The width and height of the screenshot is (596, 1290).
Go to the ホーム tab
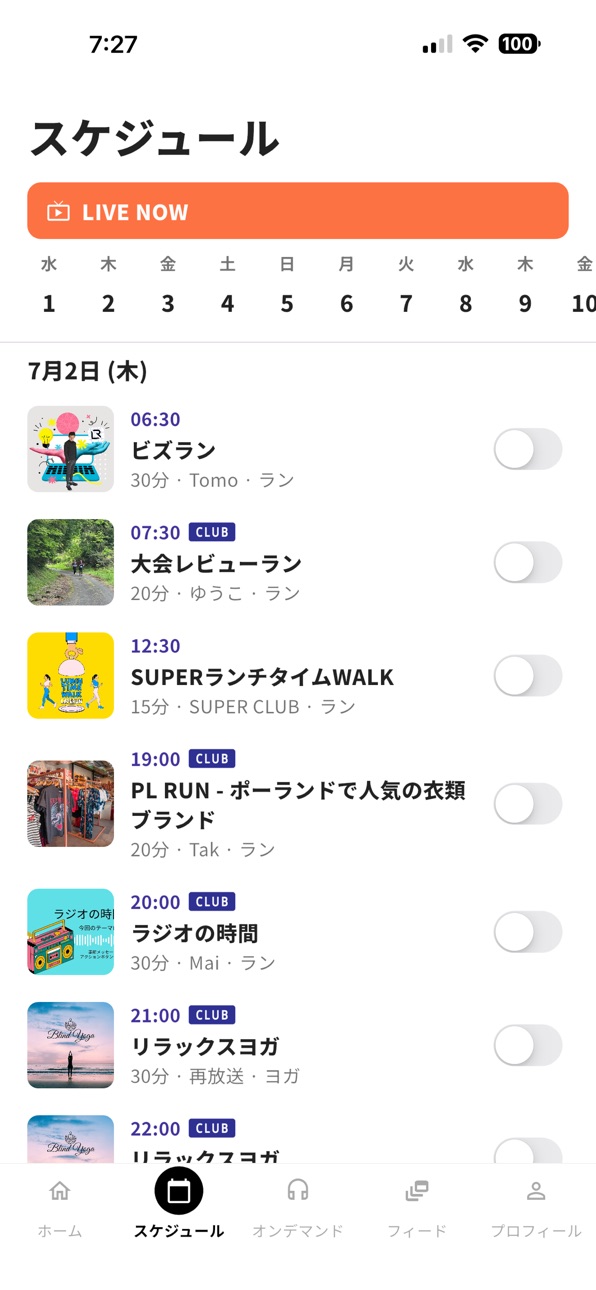60,1208
